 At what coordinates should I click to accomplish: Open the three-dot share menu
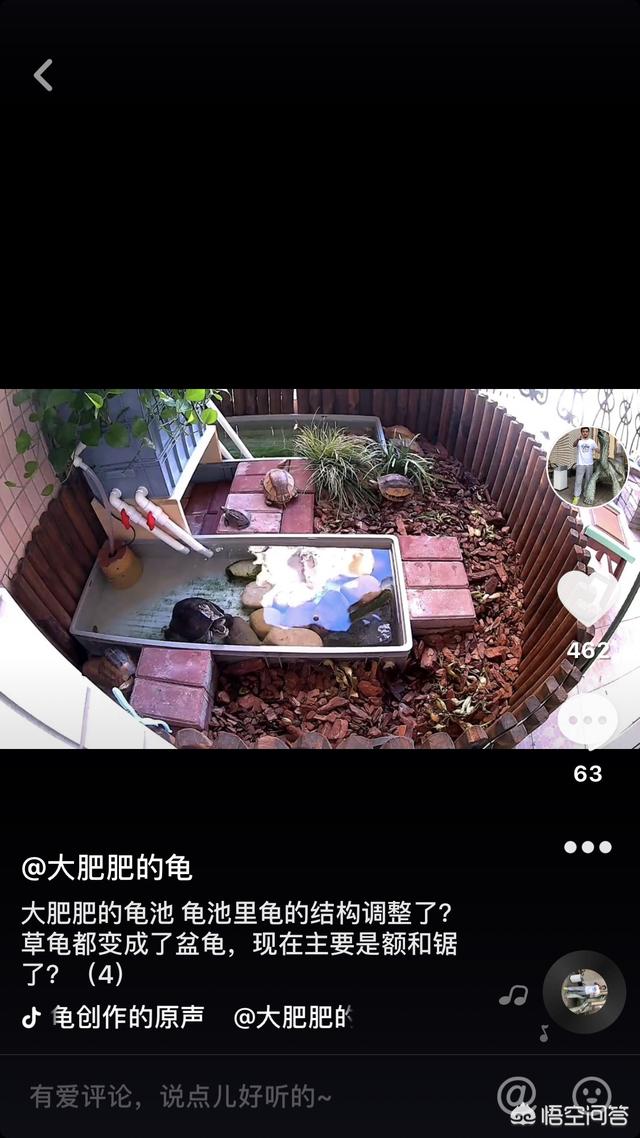click(x=587, y=847)
